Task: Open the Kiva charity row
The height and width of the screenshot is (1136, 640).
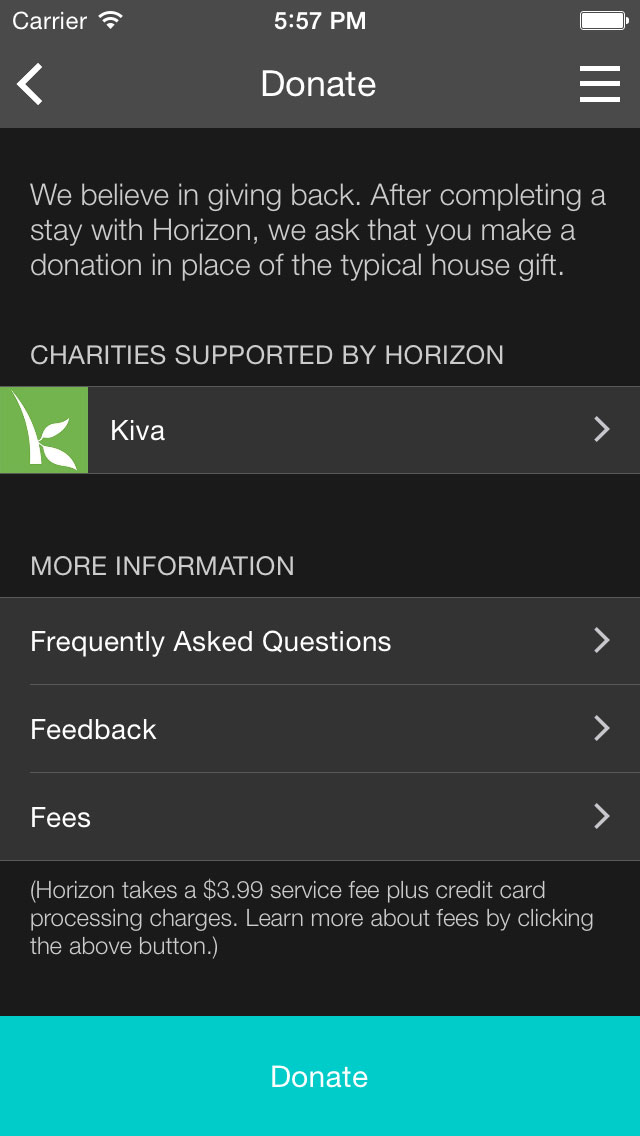Action: pyautogui.click(x=320, y=430)
